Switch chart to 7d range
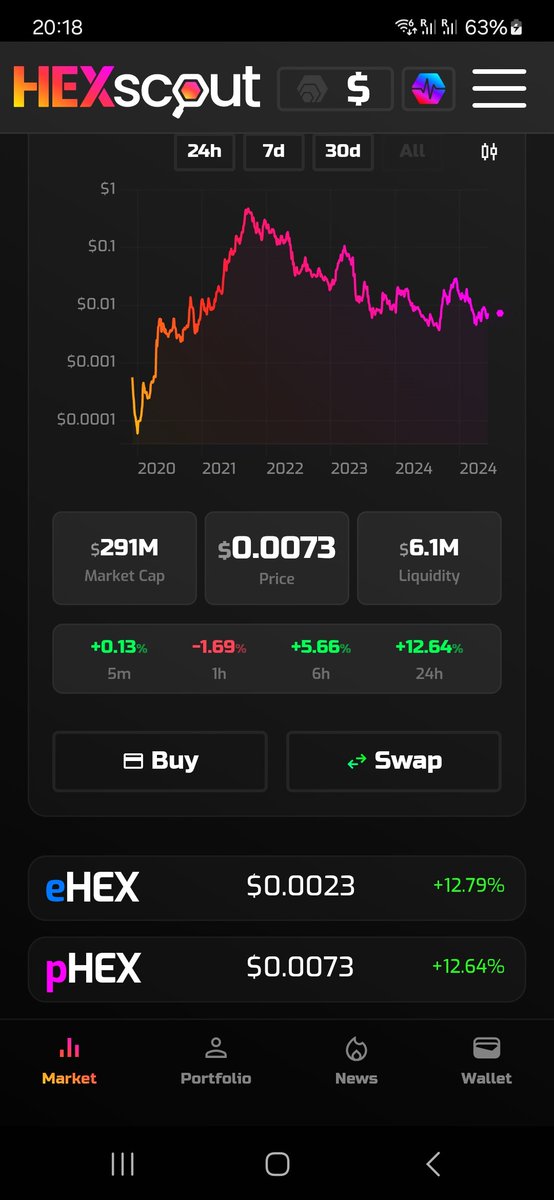Screen dimensions: 554x1200 pyautogui.click(x=273, y=151)
